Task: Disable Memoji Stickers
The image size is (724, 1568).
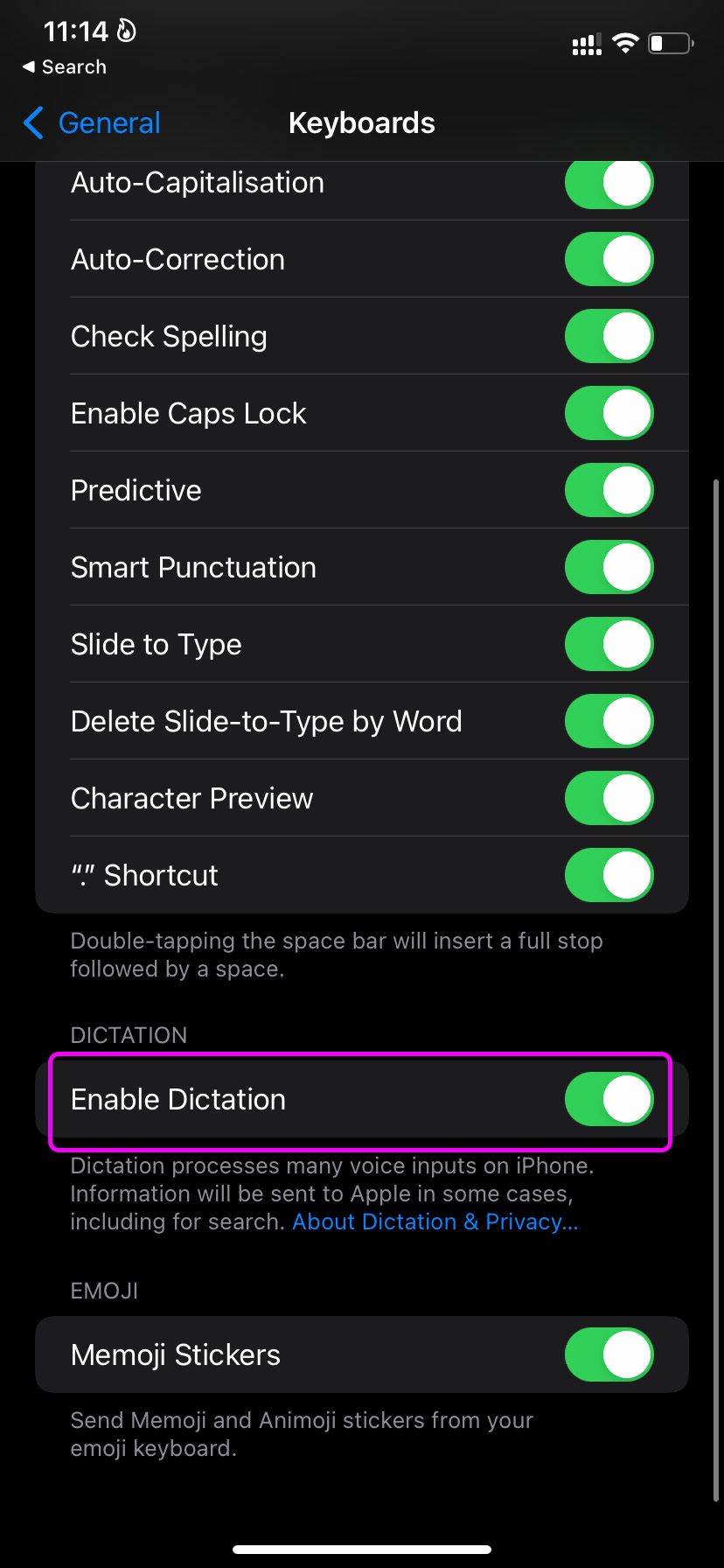Action: pyautogui.click(x=609, y=1355)
